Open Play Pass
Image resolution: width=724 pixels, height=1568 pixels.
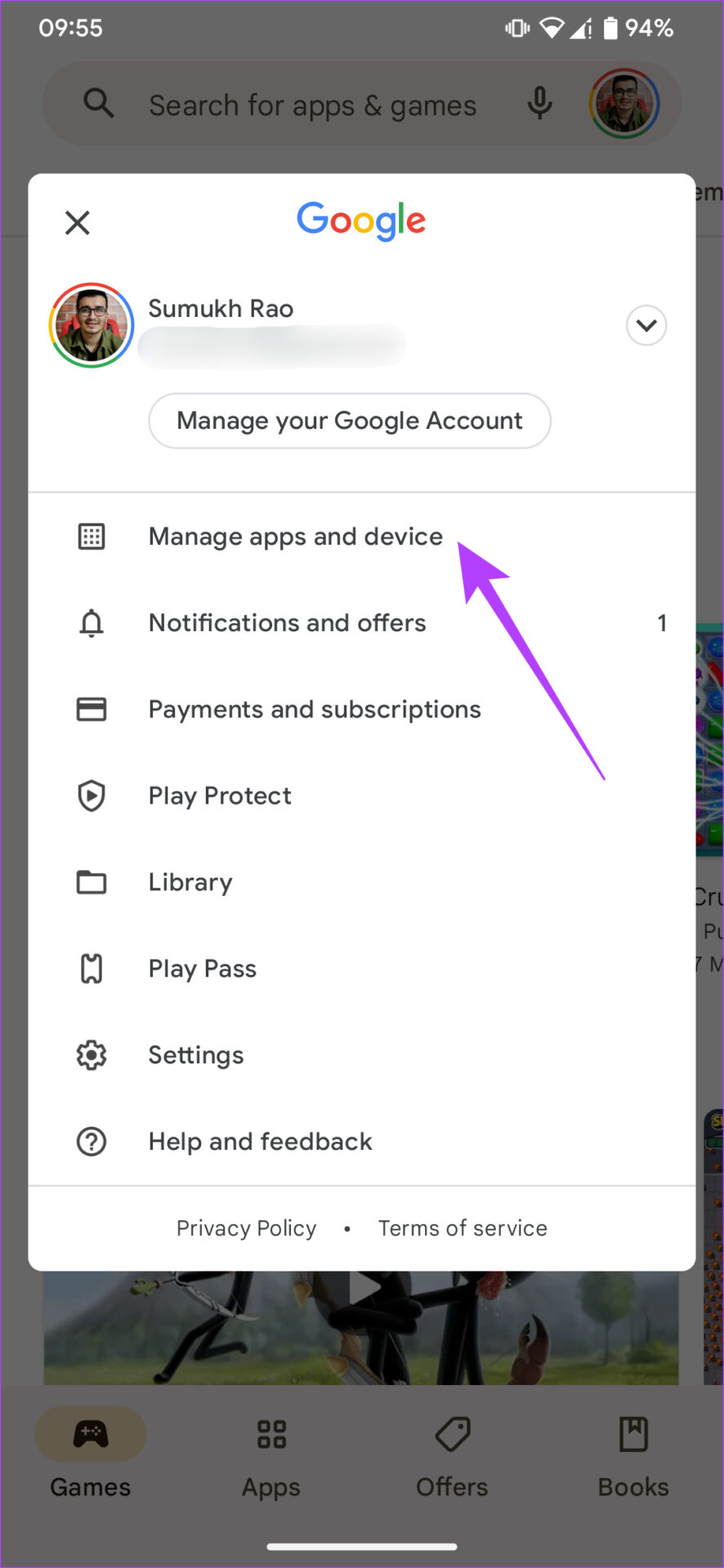362,969
